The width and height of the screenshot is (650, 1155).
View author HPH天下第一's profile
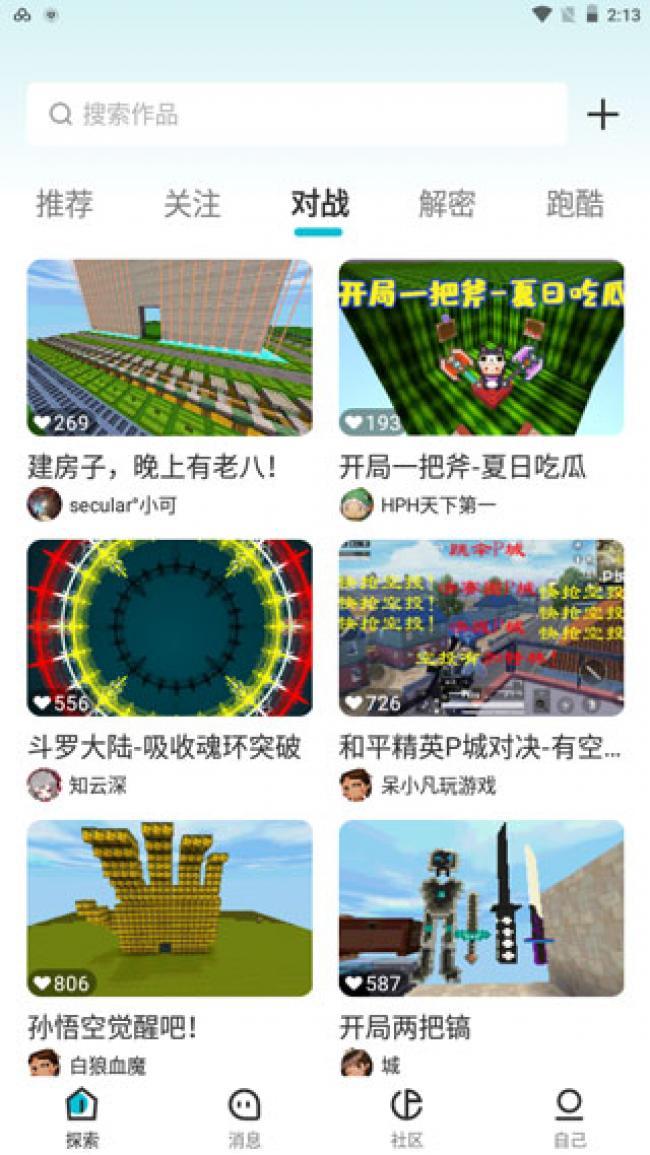420,505
